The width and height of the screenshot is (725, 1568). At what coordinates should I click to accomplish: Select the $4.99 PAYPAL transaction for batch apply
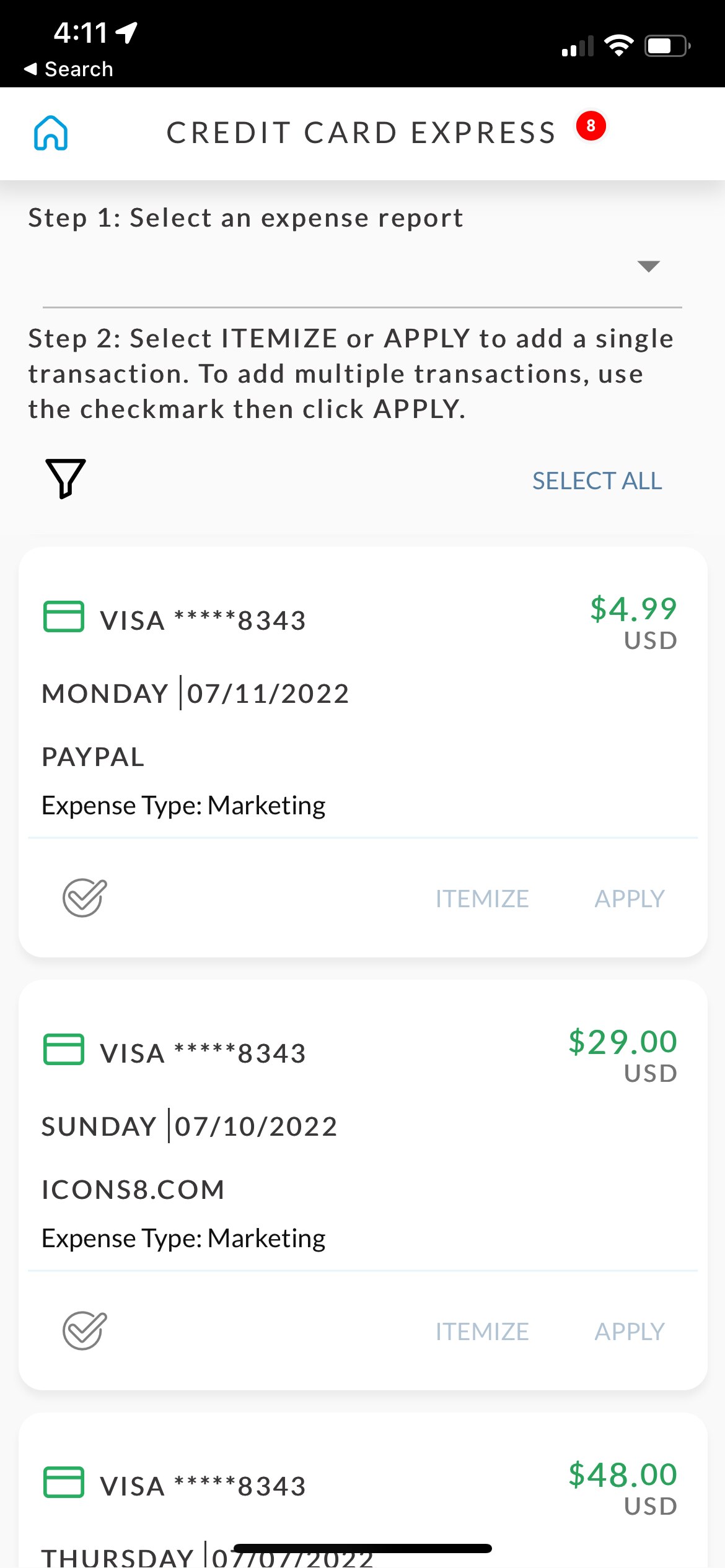coord(84,898)
